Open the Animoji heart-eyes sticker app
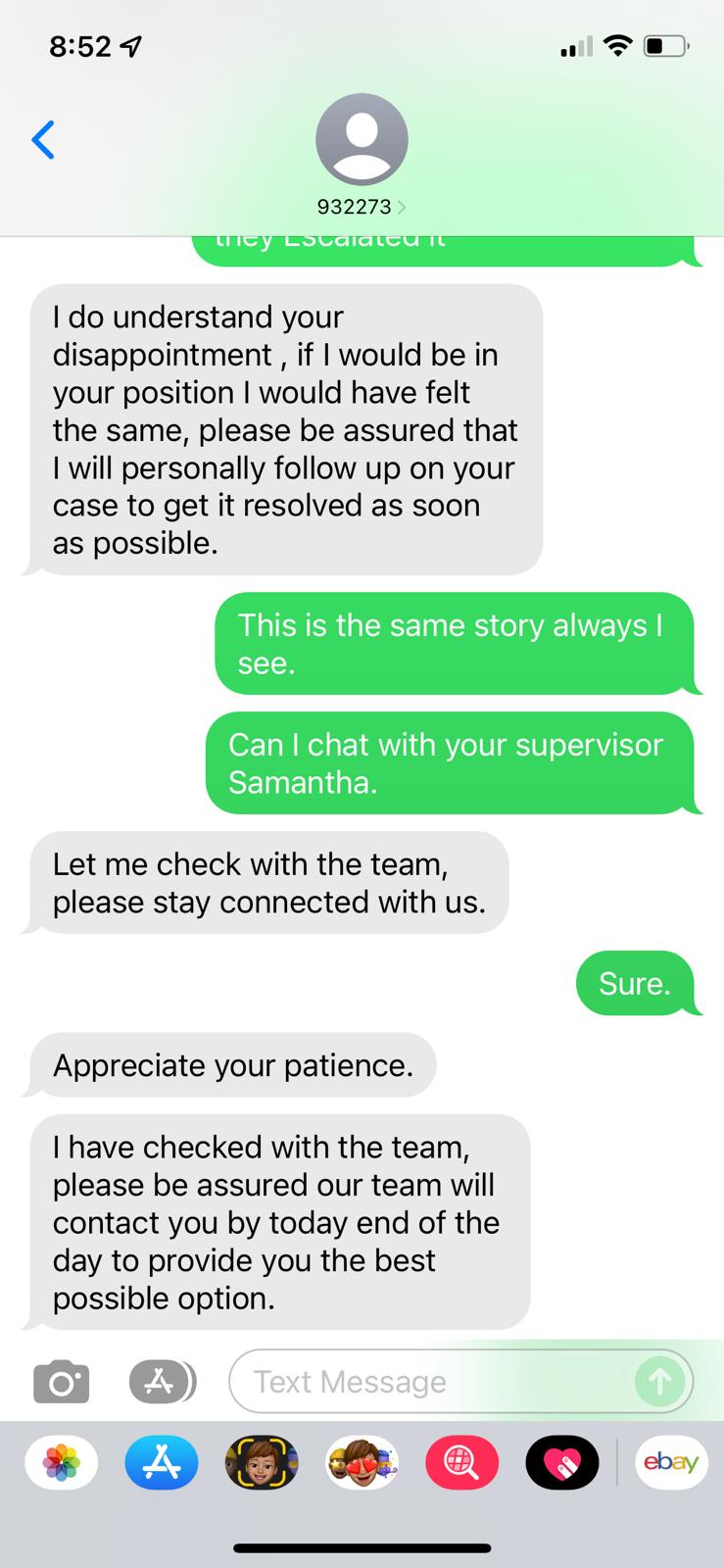The height and width of the screenshot is (1568, 724). pyautogui.click(x=362, y=1461)
